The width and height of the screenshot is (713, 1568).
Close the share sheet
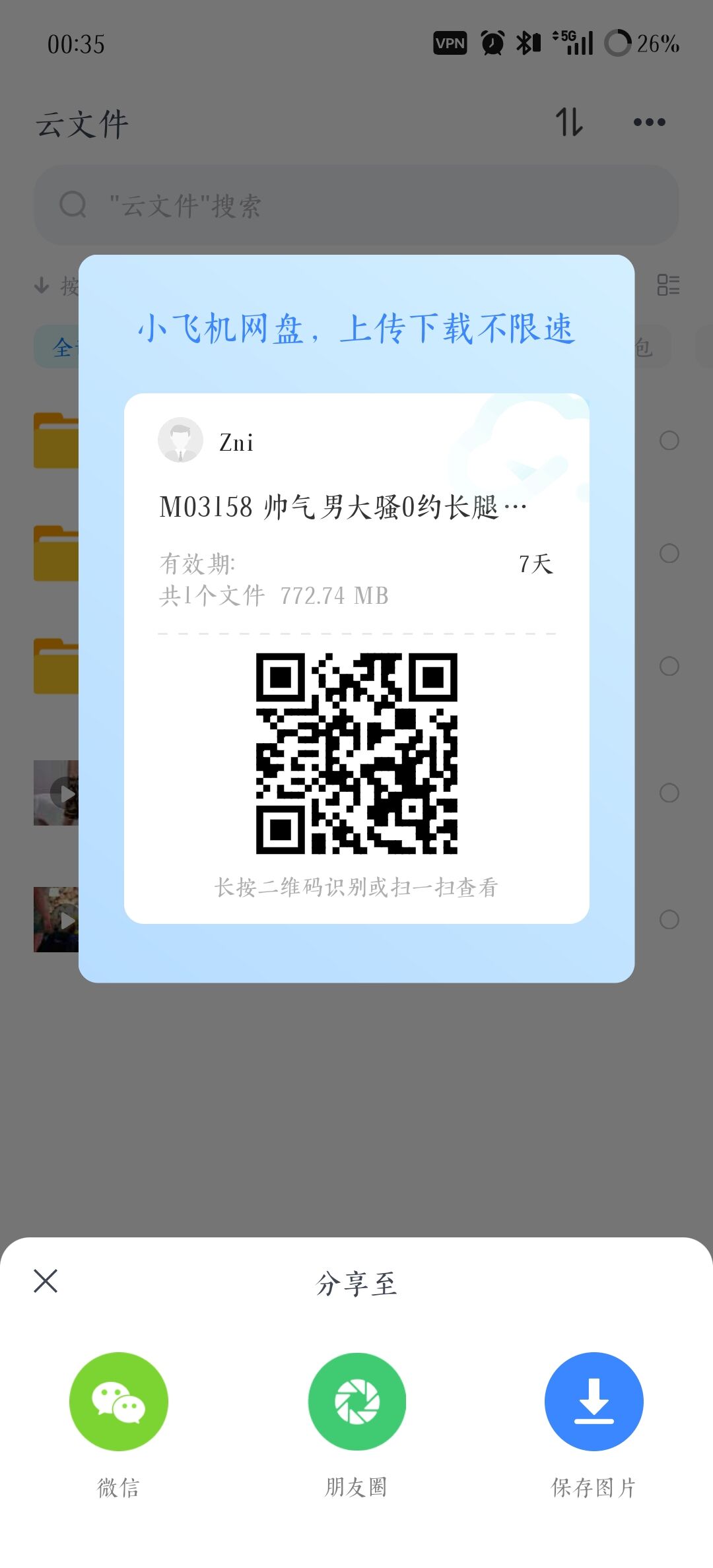click(46, 1281)
